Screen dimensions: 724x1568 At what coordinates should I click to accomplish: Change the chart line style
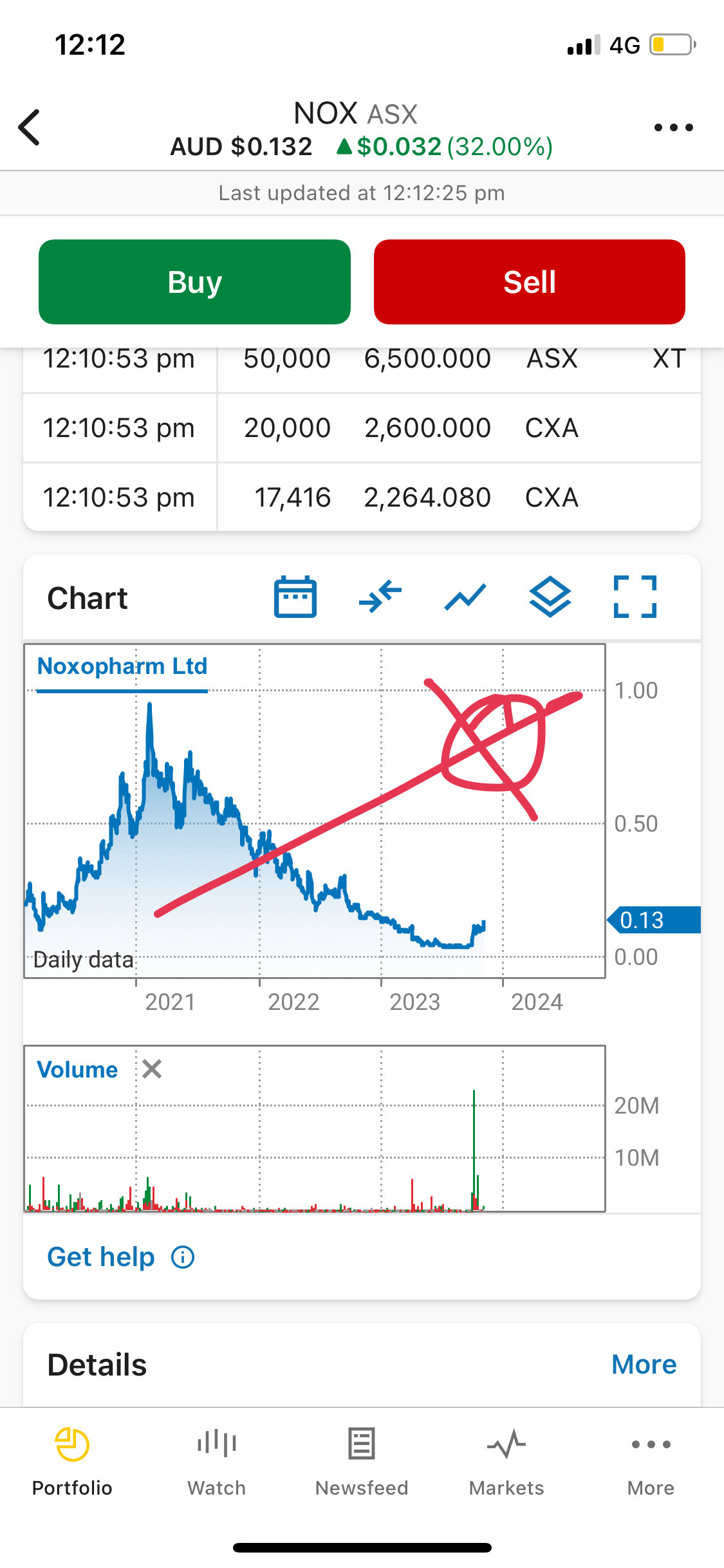(x=465, y=597)
